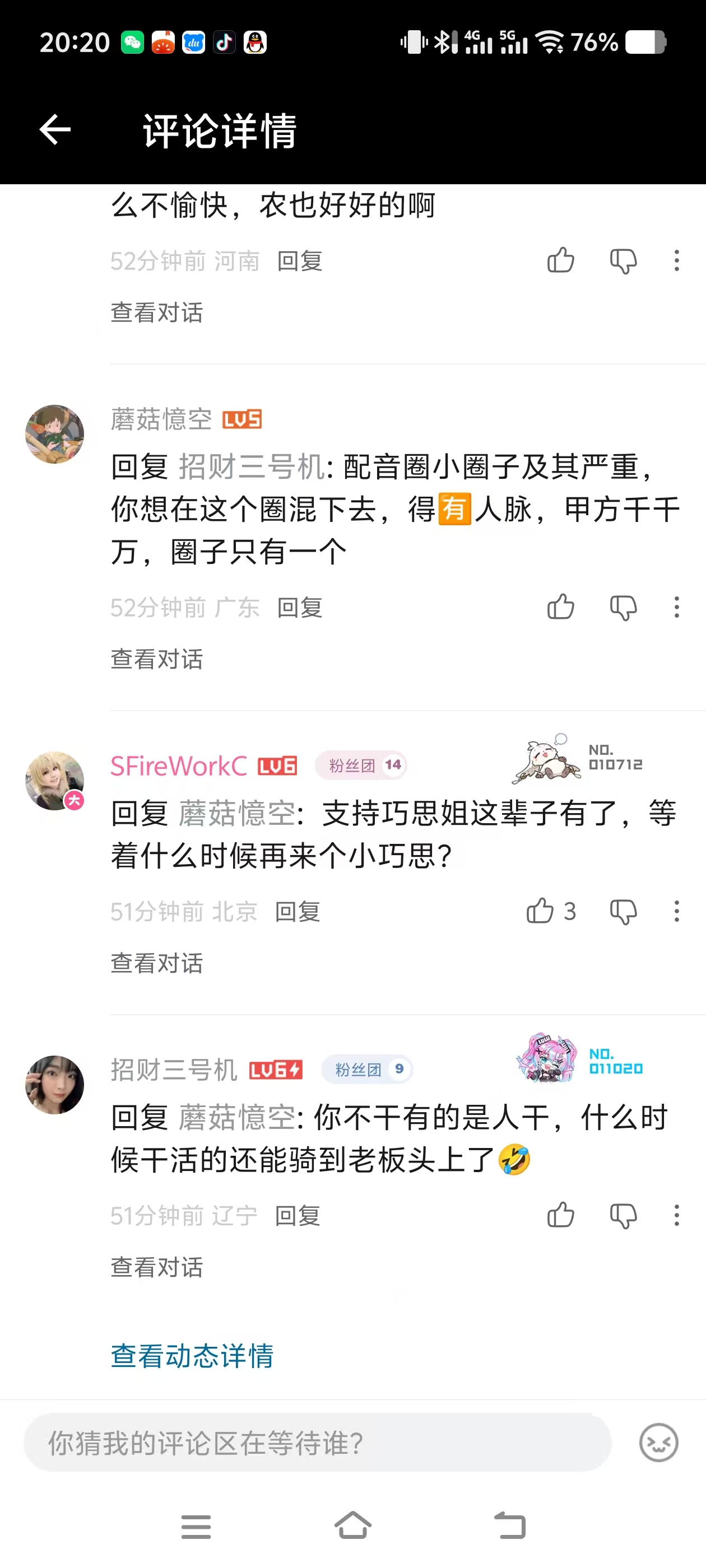Image resolution: width=706 pixels, height=1568 pixels.
Task: Open more options on SFireWorkC's comment
Action: coord(676,911)
